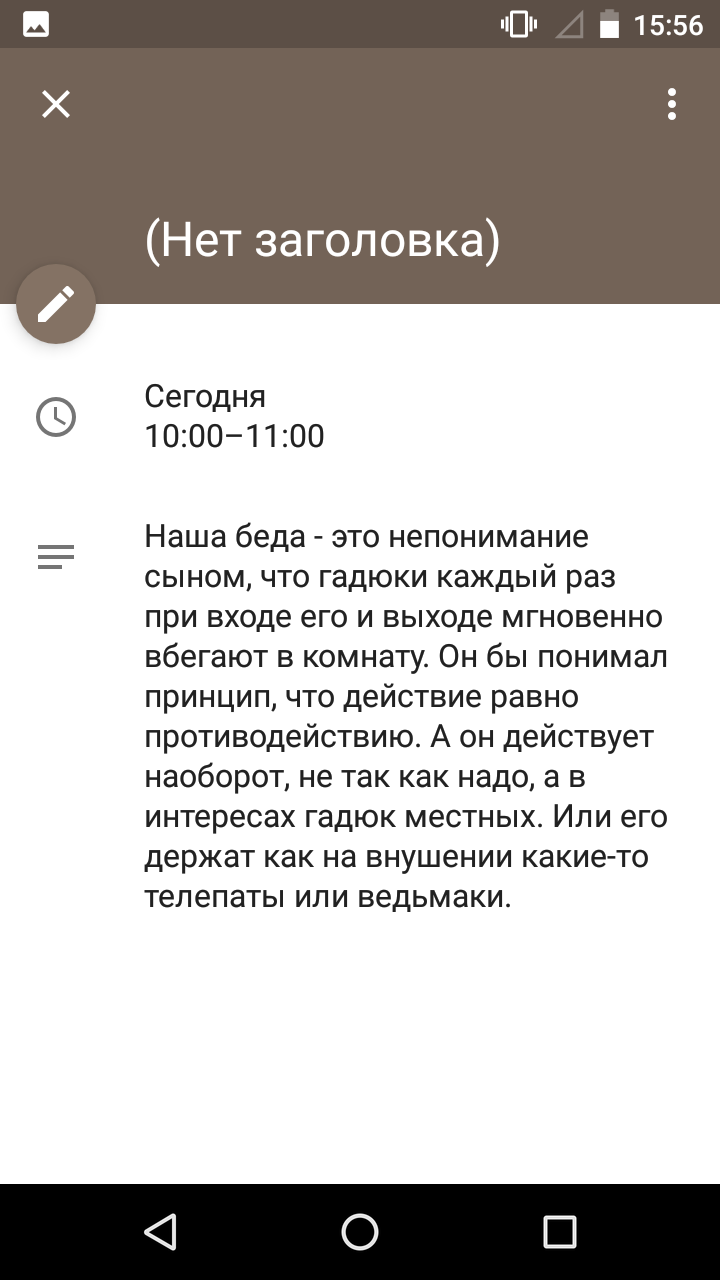Image resolution: width=720 pixels, height=1280 pixels.
Task: Open the three-dot overflow menu
Action: click(672, 104)
